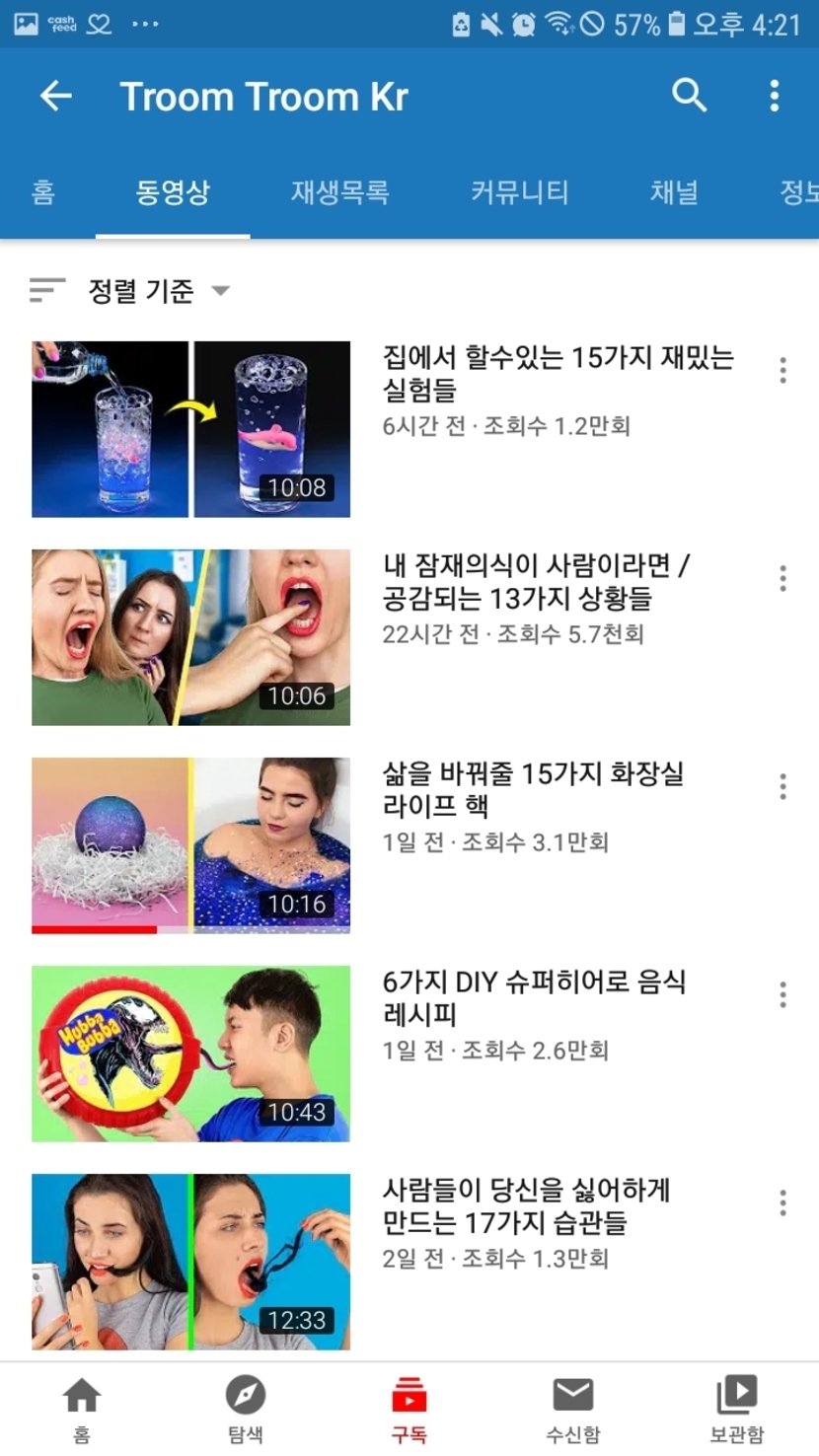Switch to the 채널 tab
The height and width of the screenshot is (1456, 819).
pyautogui.click(x=674, y=192)
